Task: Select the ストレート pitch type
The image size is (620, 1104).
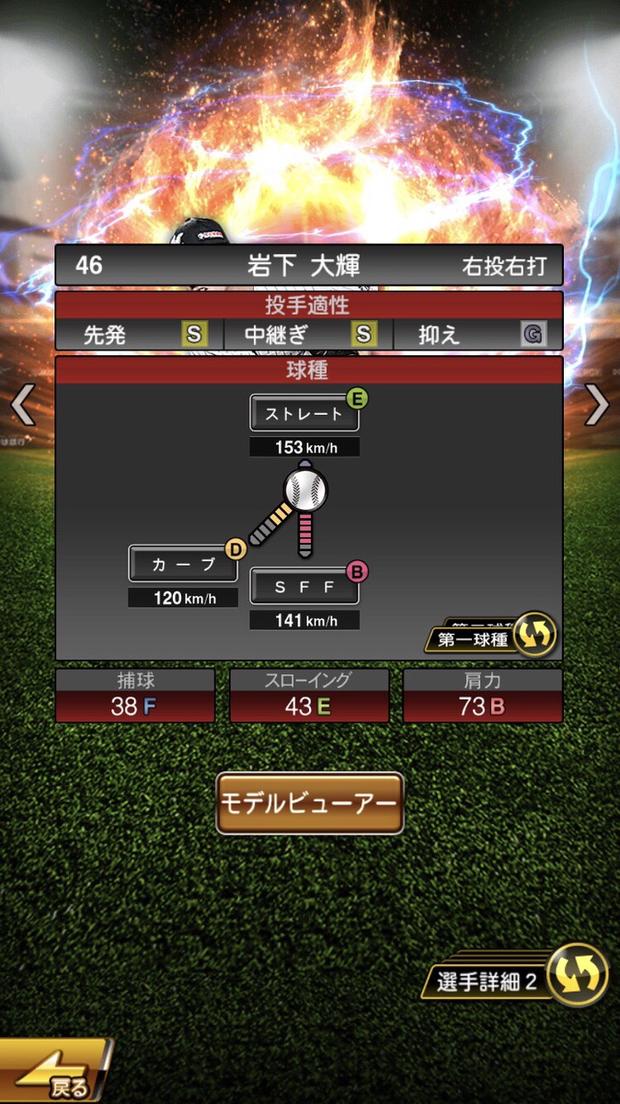Action: pos(304,413)
